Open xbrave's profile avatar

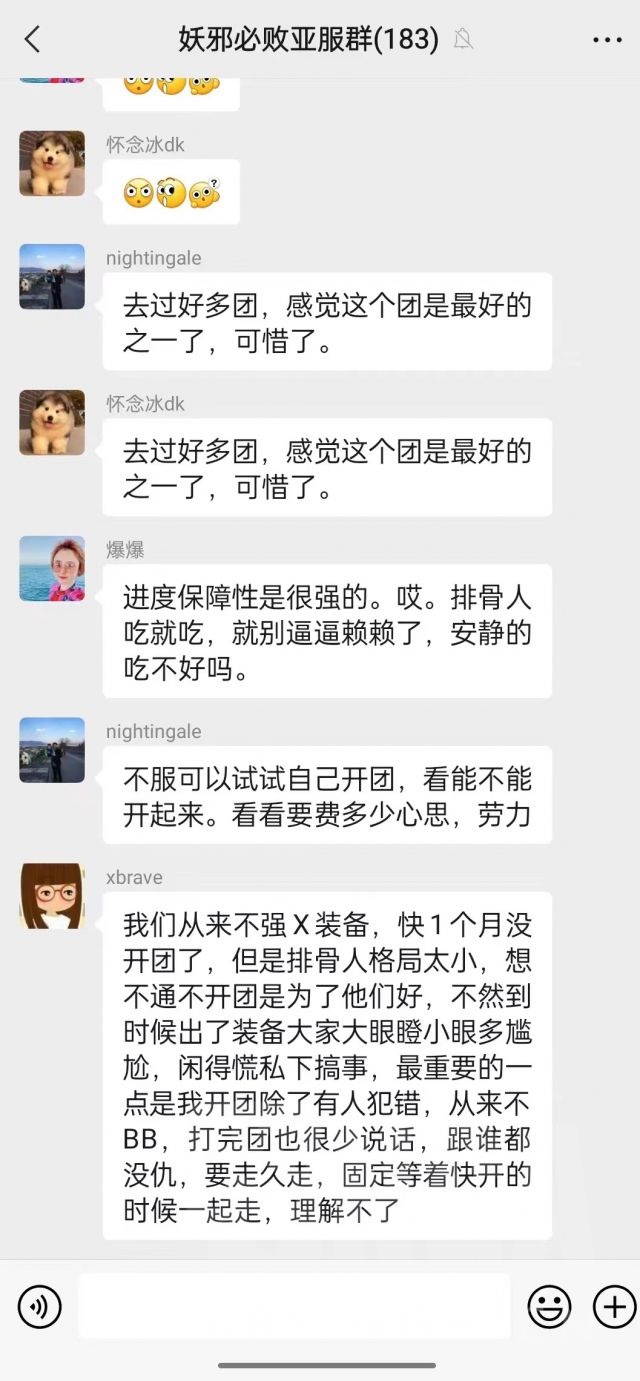pos(52,896)
